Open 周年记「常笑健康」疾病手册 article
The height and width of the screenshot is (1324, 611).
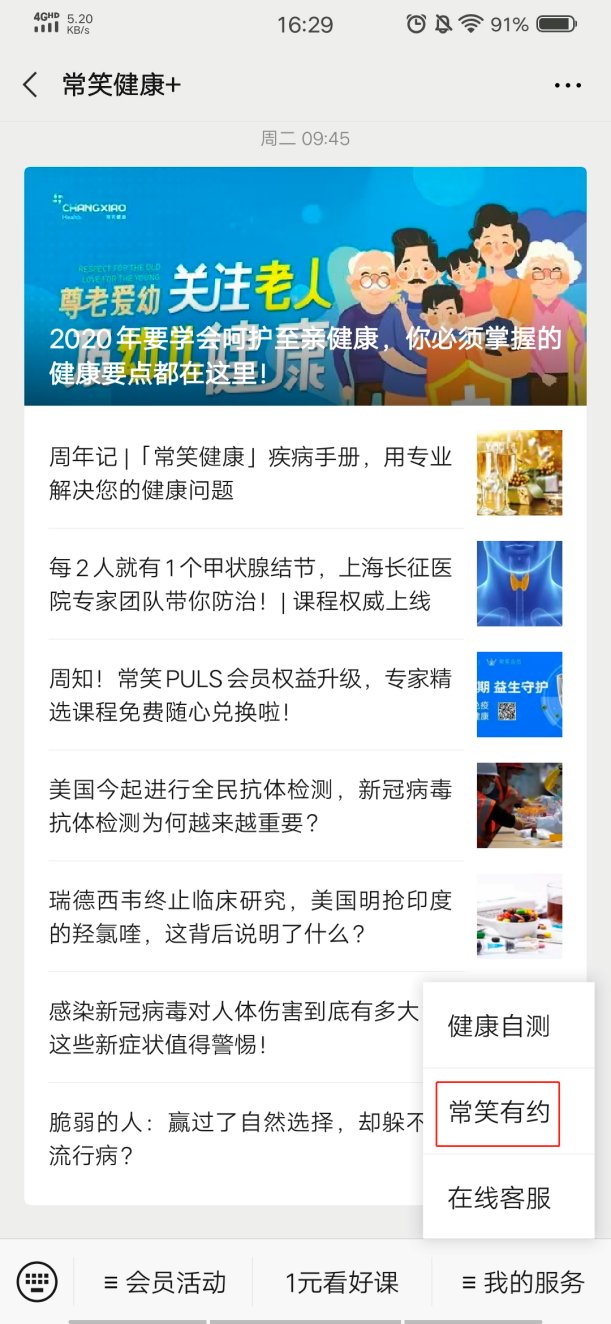(252, 473)
